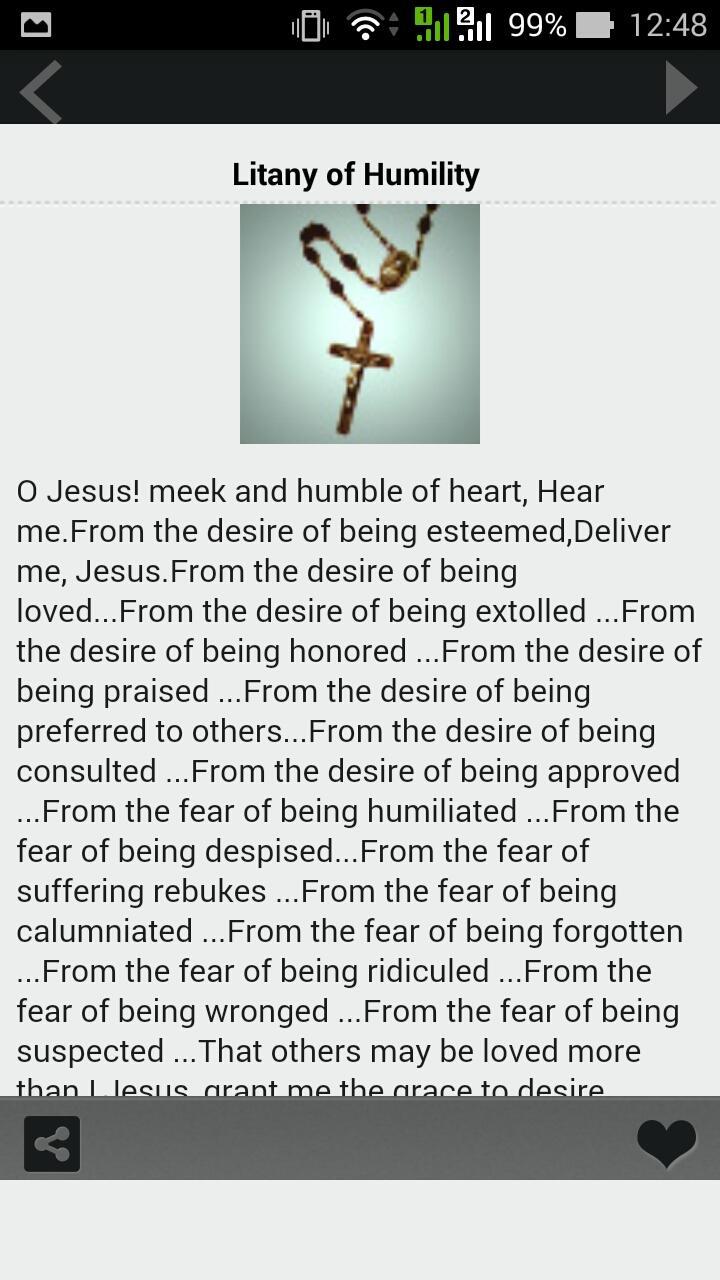Tap the Wi-Fi signal indicator
This screenshot has height=1280, width=720.
point(365,24)
